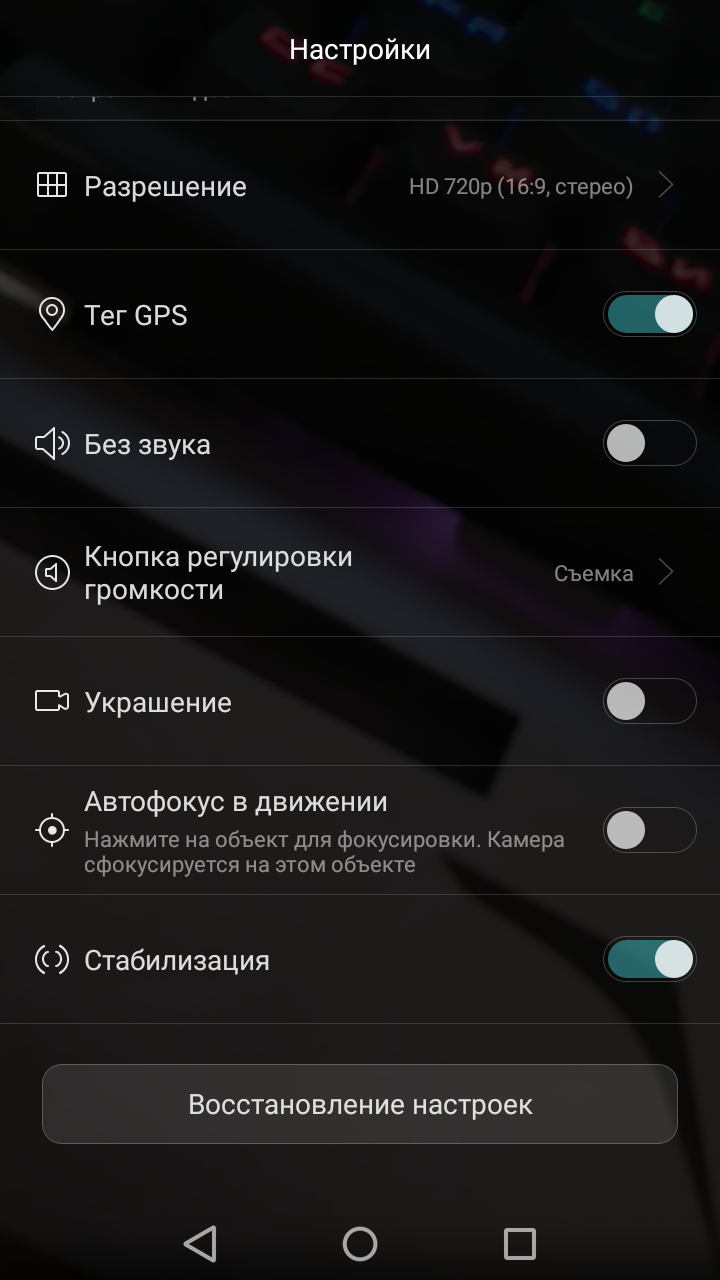This screenshot has height=1280, width=720.
Task: Open recent apps from the navigation bar
Action: [519, 1244]
